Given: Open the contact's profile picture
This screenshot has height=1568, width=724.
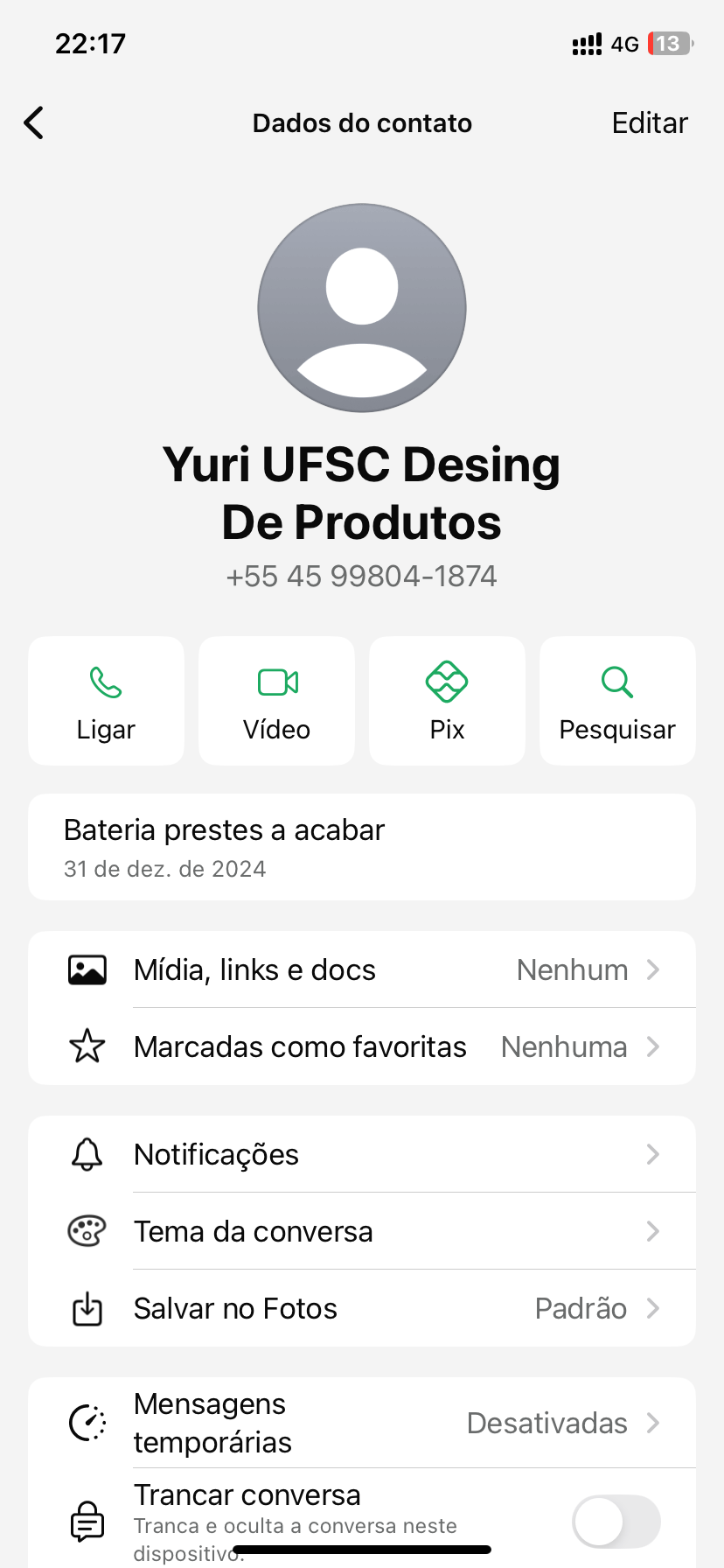Looking at the screenshot, I should (362, 308).
